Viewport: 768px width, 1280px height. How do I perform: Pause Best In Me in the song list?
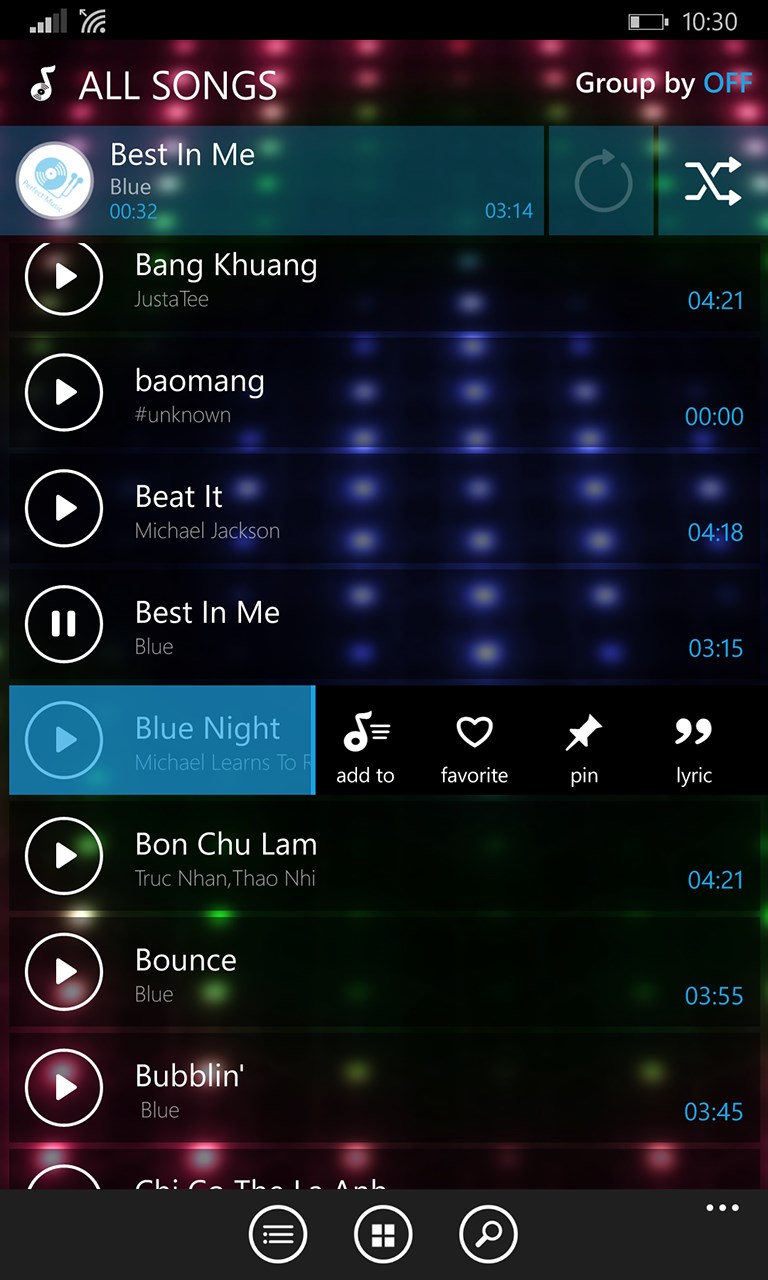(x=64, y=624)
